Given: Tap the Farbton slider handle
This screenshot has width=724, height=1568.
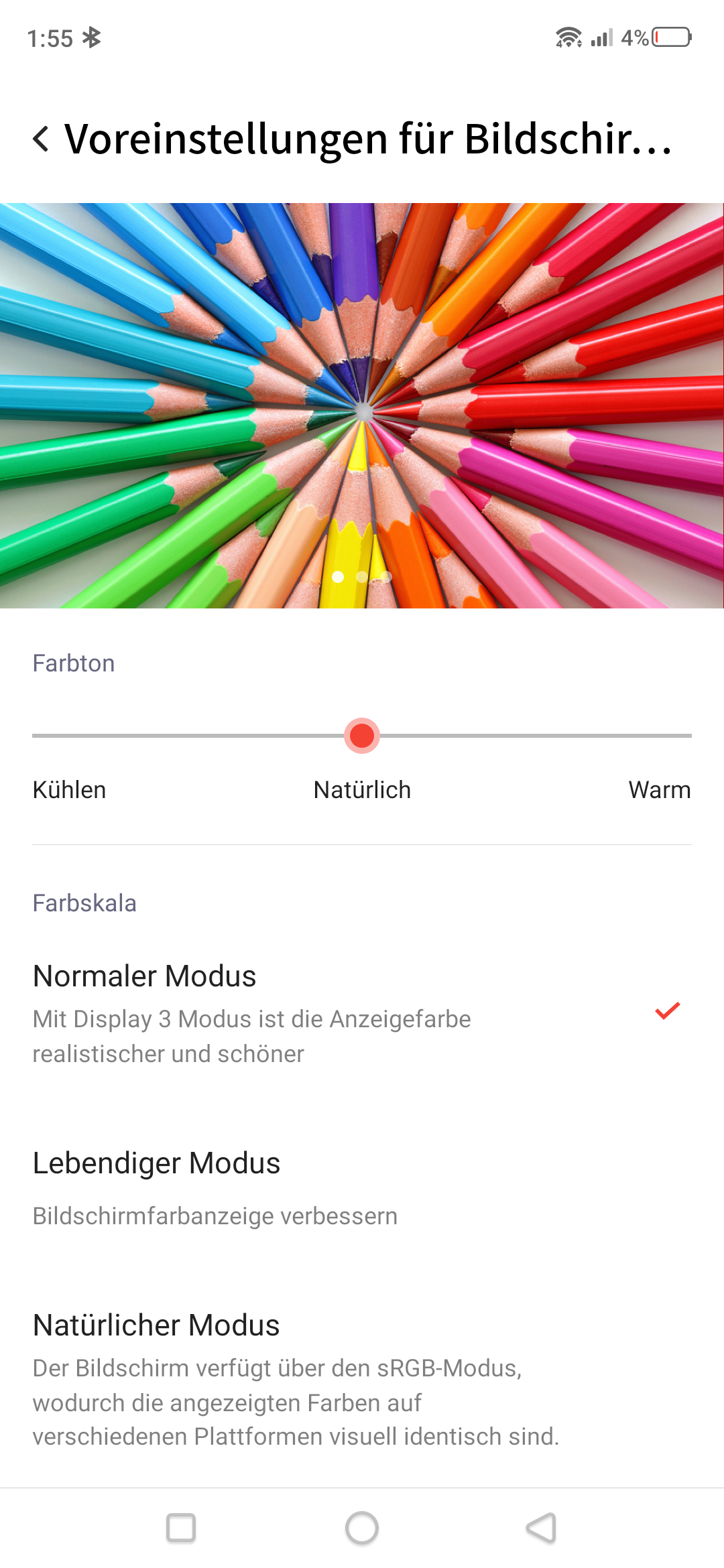Looking at the screenshot, I should coord(362,736).
